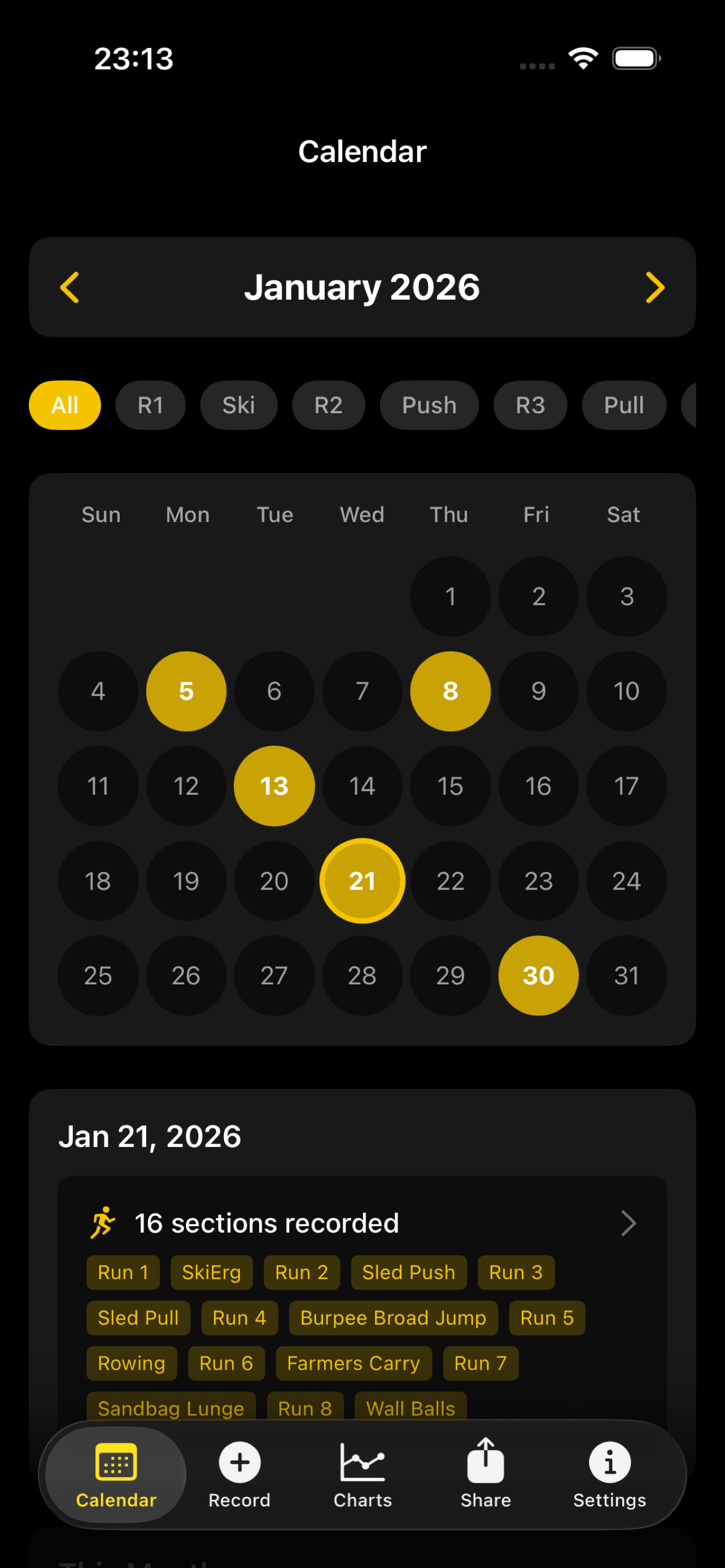725x1568 pixels.
Task: Advance to February with right chevron
Action: [x=655, y=287]
